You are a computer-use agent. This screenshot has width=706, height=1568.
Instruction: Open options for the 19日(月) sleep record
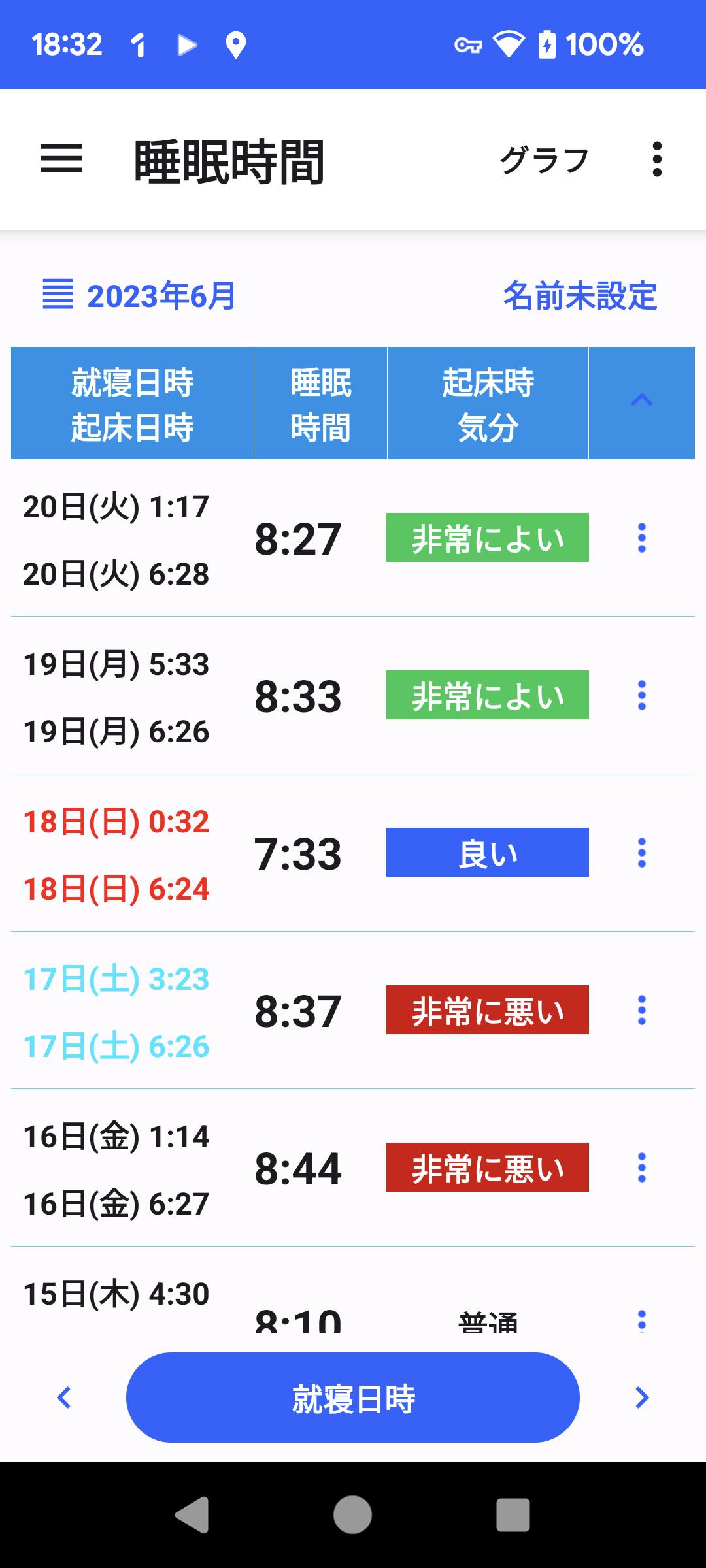click(642, 695)
